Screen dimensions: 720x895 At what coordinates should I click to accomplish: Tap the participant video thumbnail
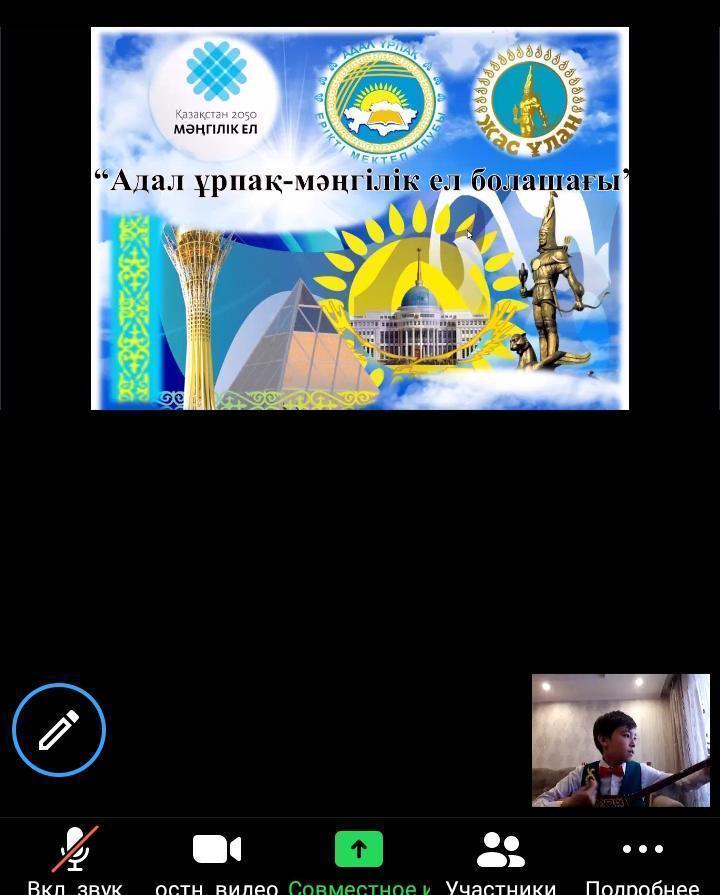click(x=620, y=740)
